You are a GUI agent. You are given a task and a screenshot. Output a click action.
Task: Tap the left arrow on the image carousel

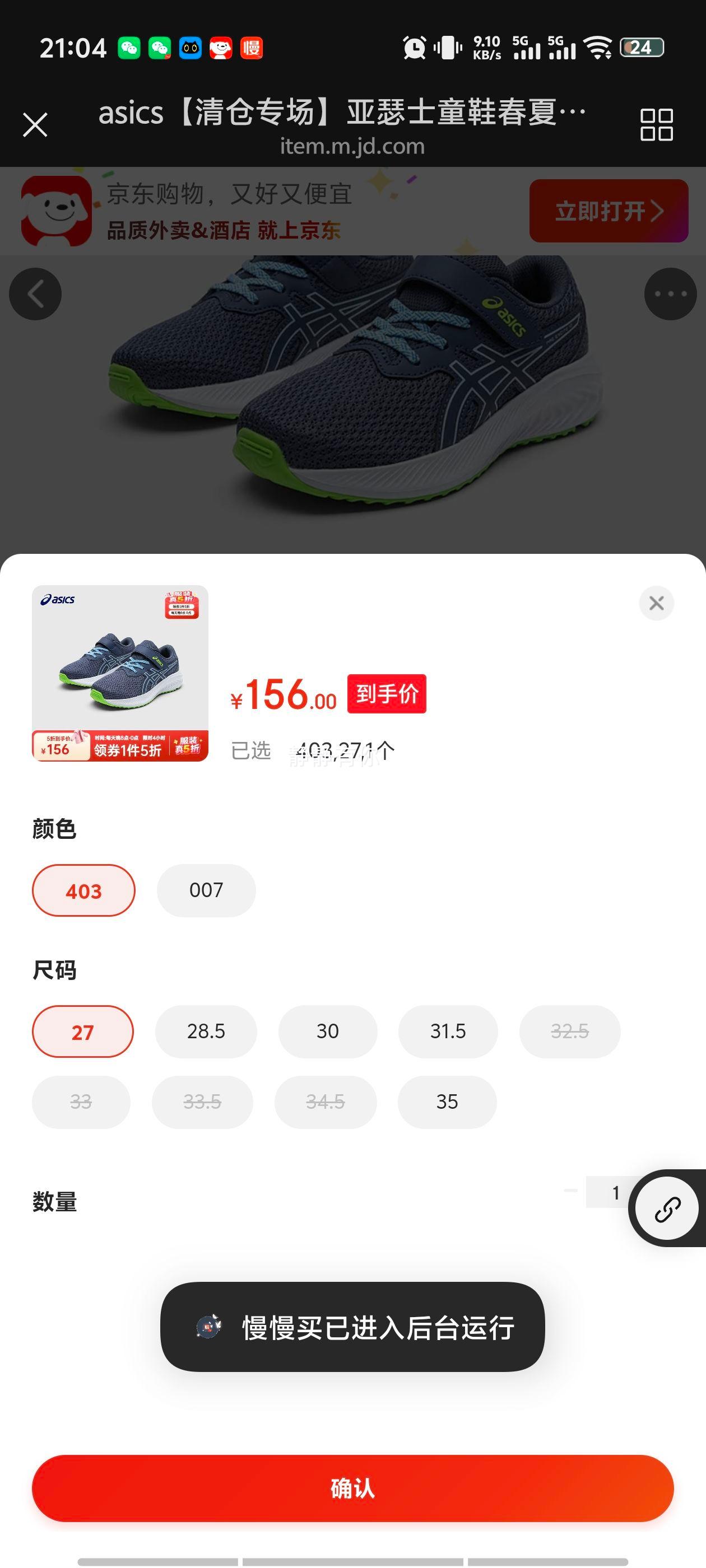pos(35,293)
